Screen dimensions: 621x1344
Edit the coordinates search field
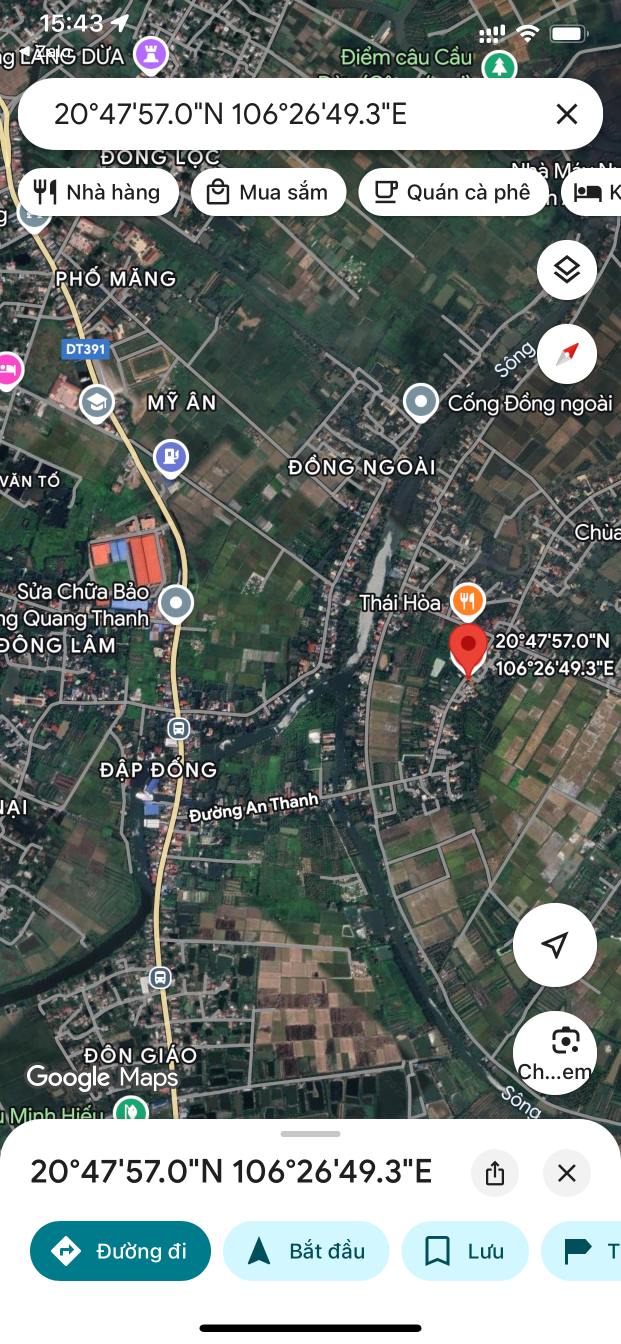tap(270, 115)
